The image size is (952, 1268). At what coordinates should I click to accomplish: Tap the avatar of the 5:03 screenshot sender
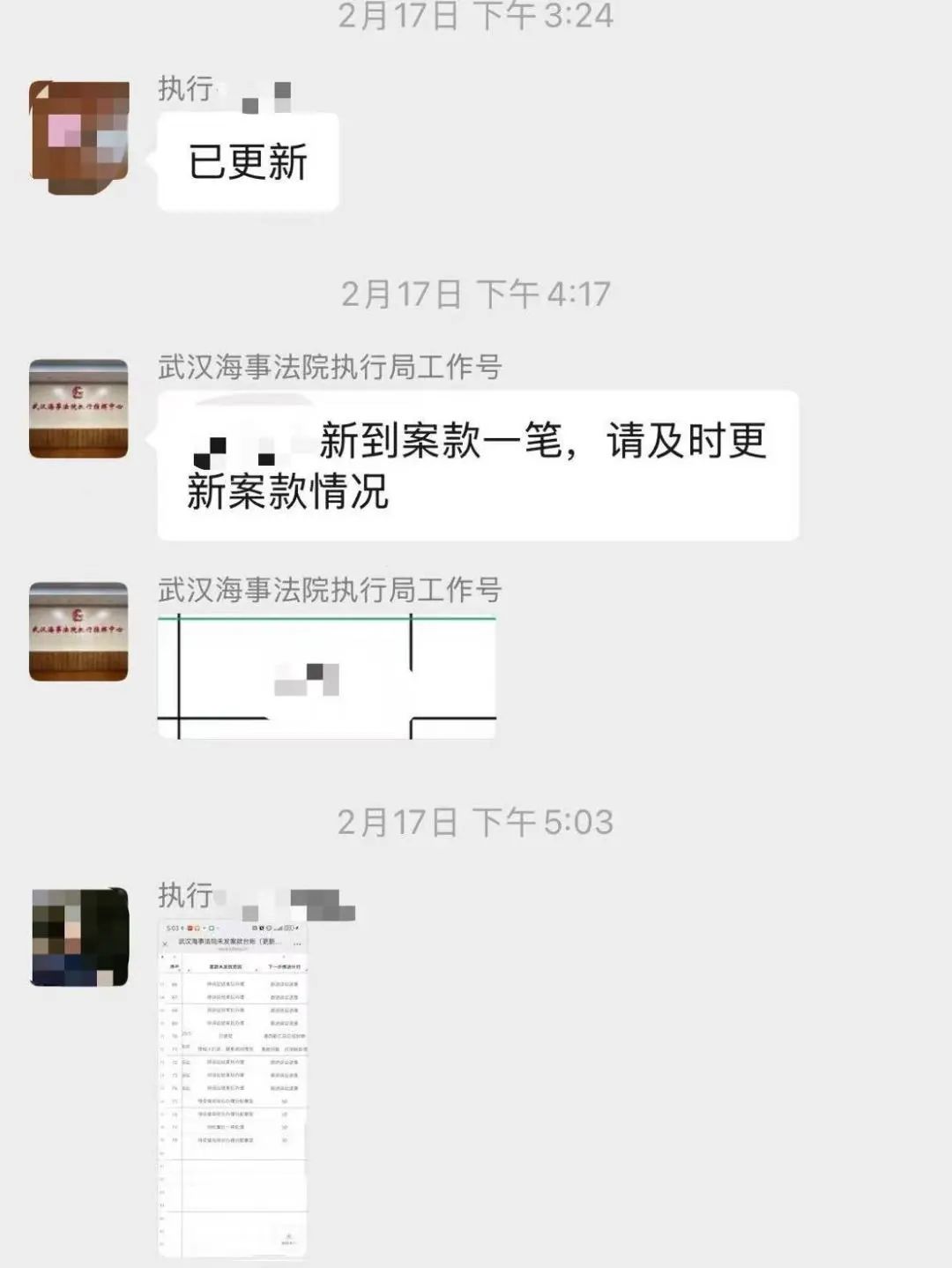click(79, 936)
